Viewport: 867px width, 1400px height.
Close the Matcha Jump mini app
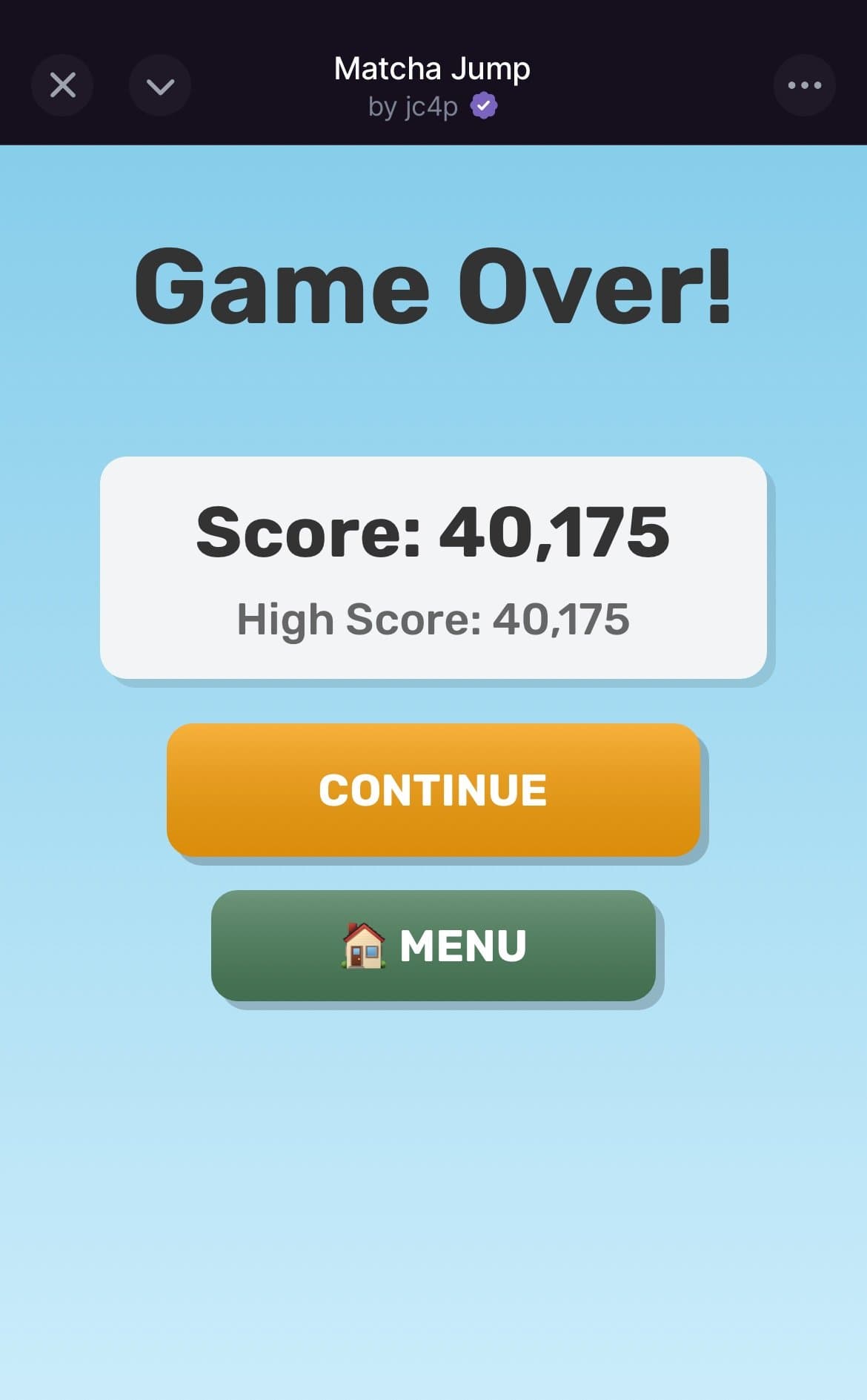(63, 85)
